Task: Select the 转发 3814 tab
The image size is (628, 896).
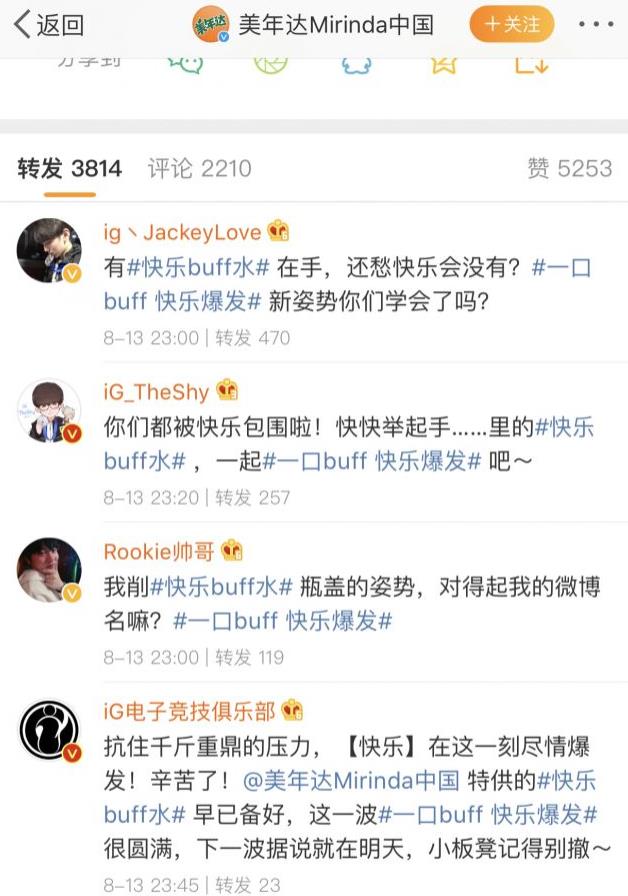Action: click(x=69, y=168)
